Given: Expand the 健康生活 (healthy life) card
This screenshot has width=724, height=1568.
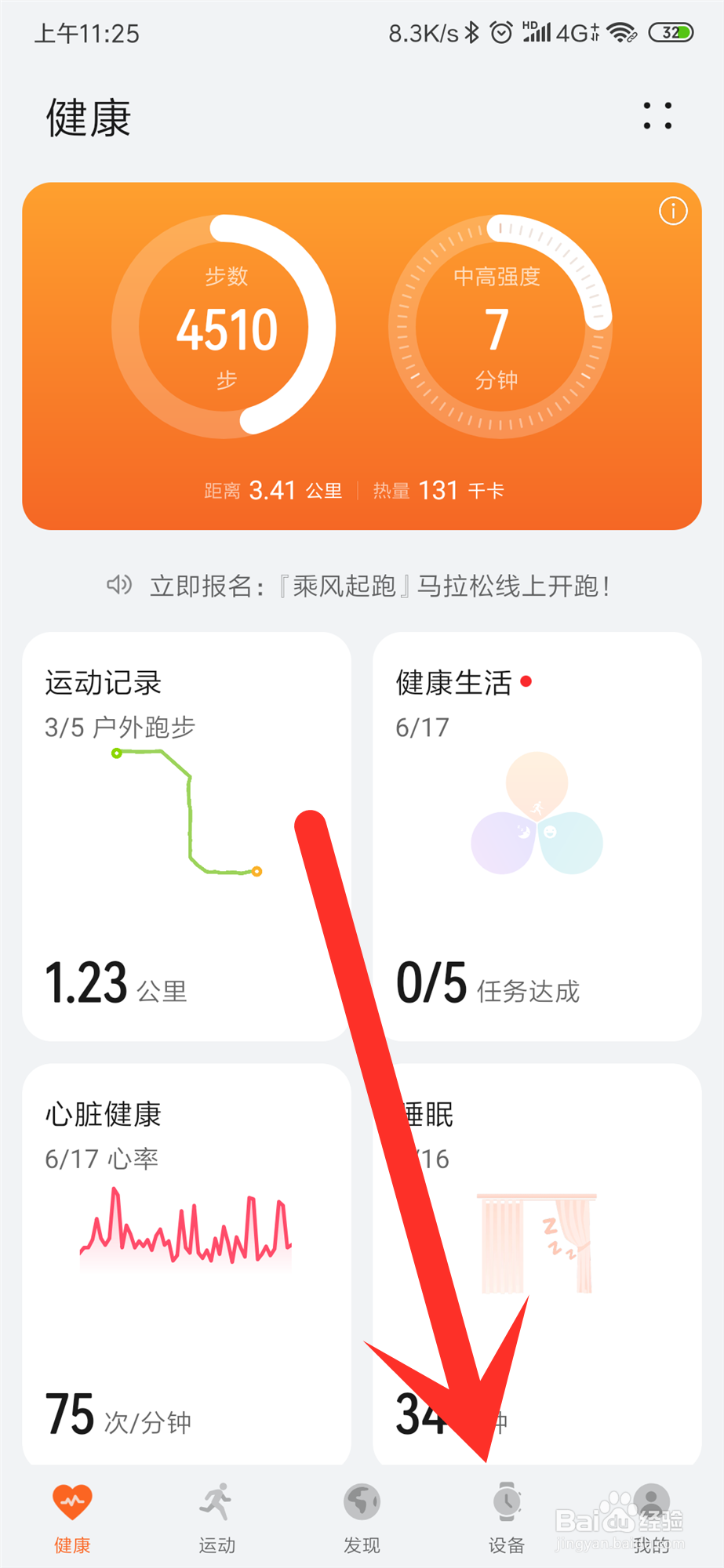Looking at the screenshot, I should pyautogui.click(x=536, y=831).
